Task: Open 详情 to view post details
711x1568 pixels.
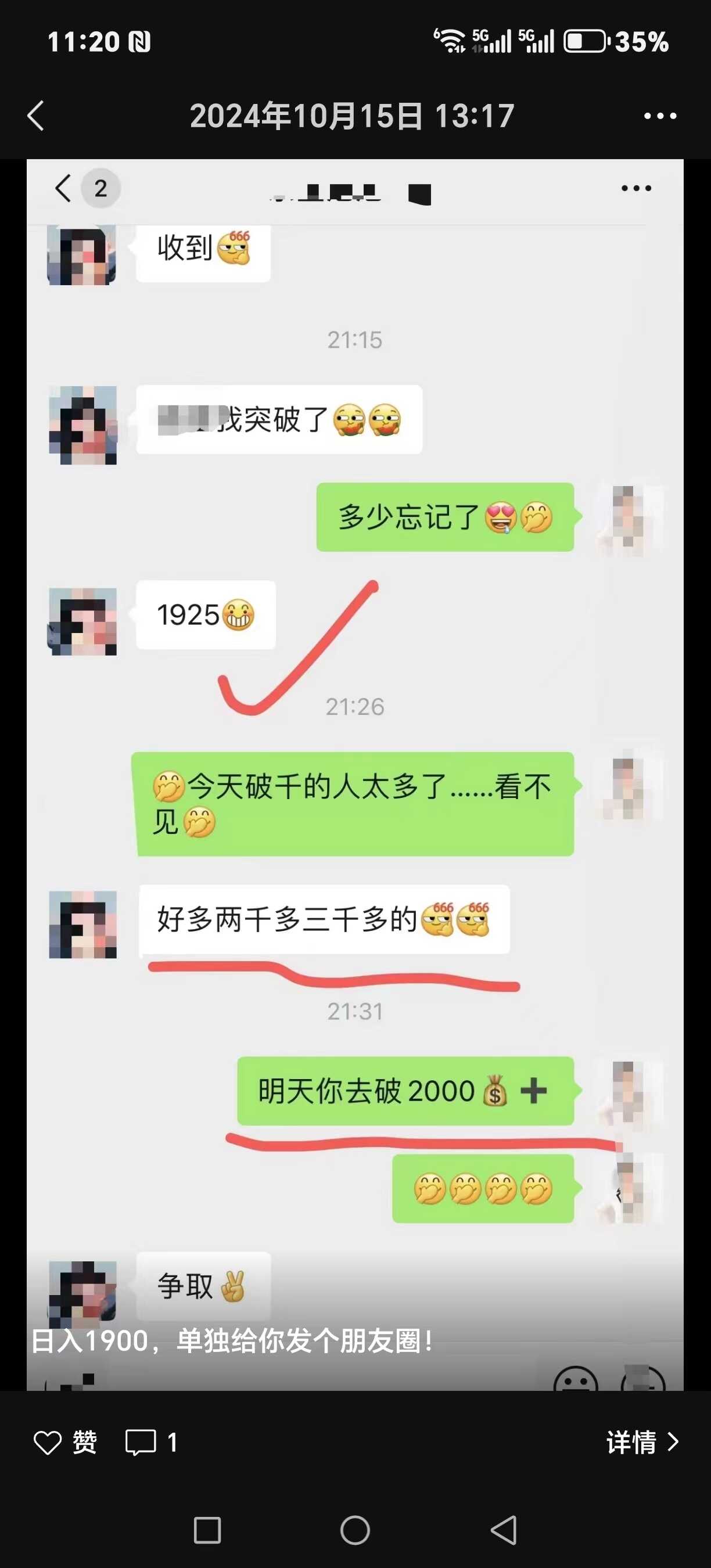Action: click(x=642, y=1442)
